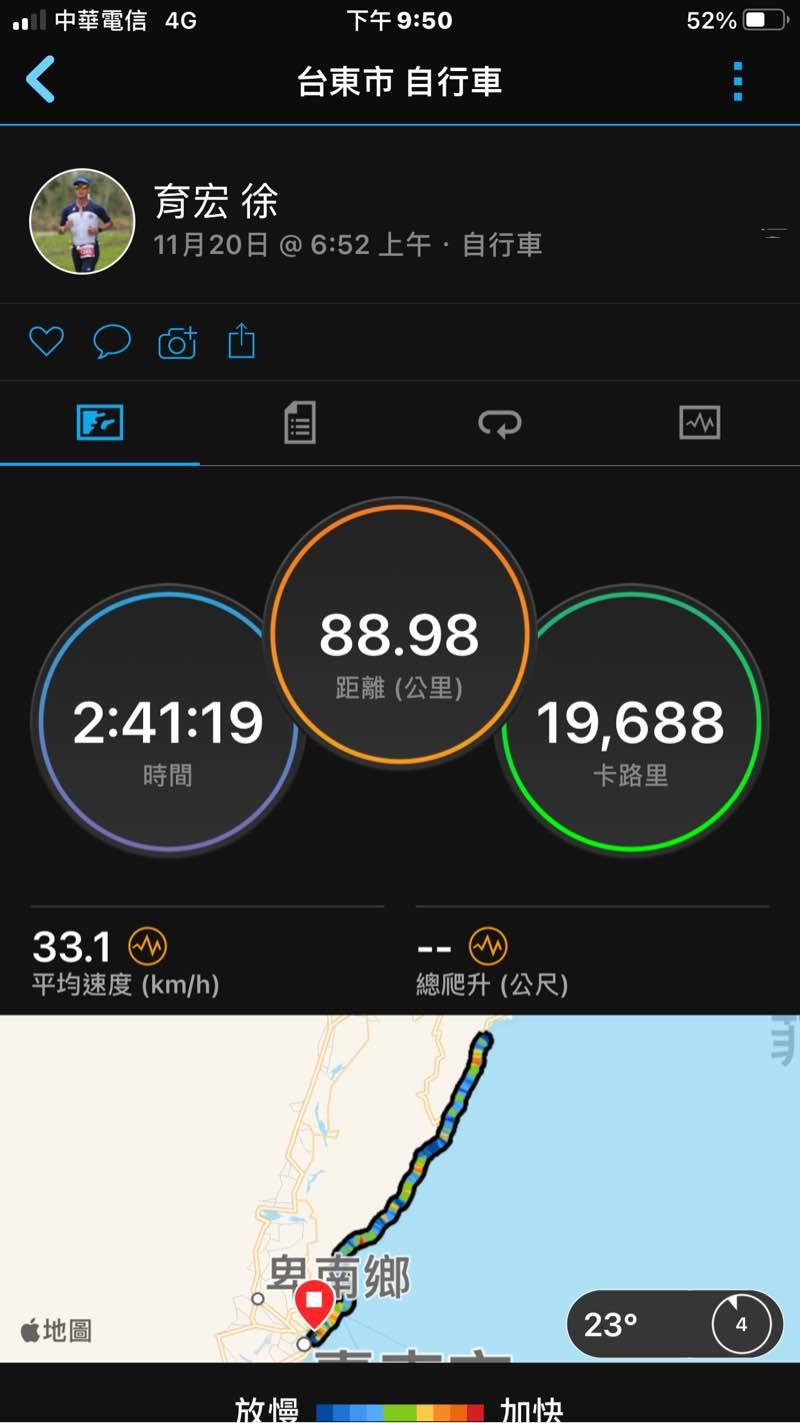800x1423 pixels.
Task: Open the user's profile photo
Action: pyautogui.click(x=82, y=221)
